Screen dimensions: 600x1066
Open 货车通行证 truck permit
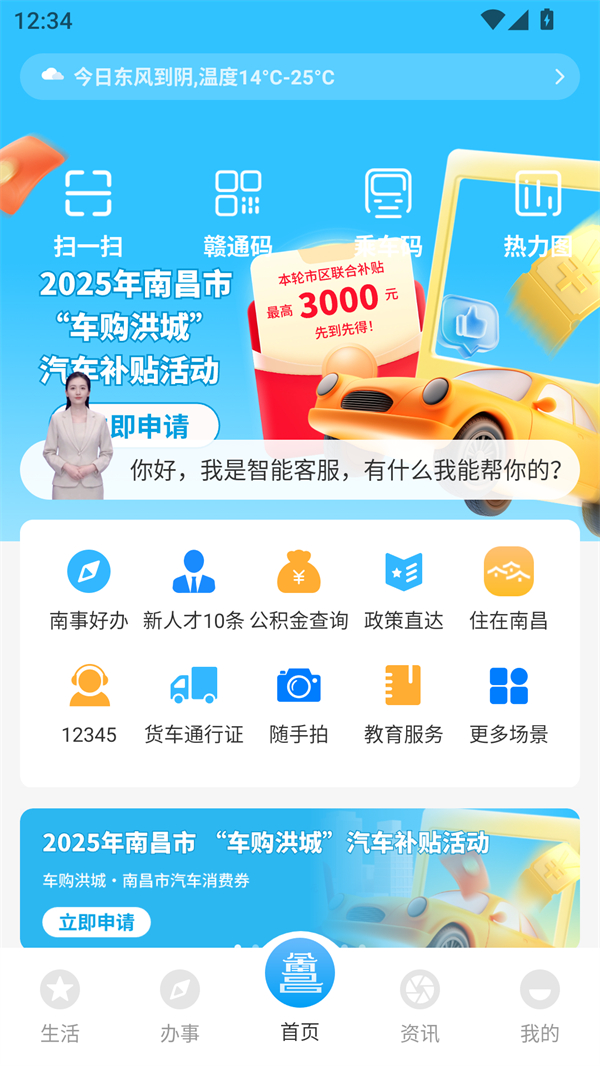pyautogui.click(x=194, y=704)
